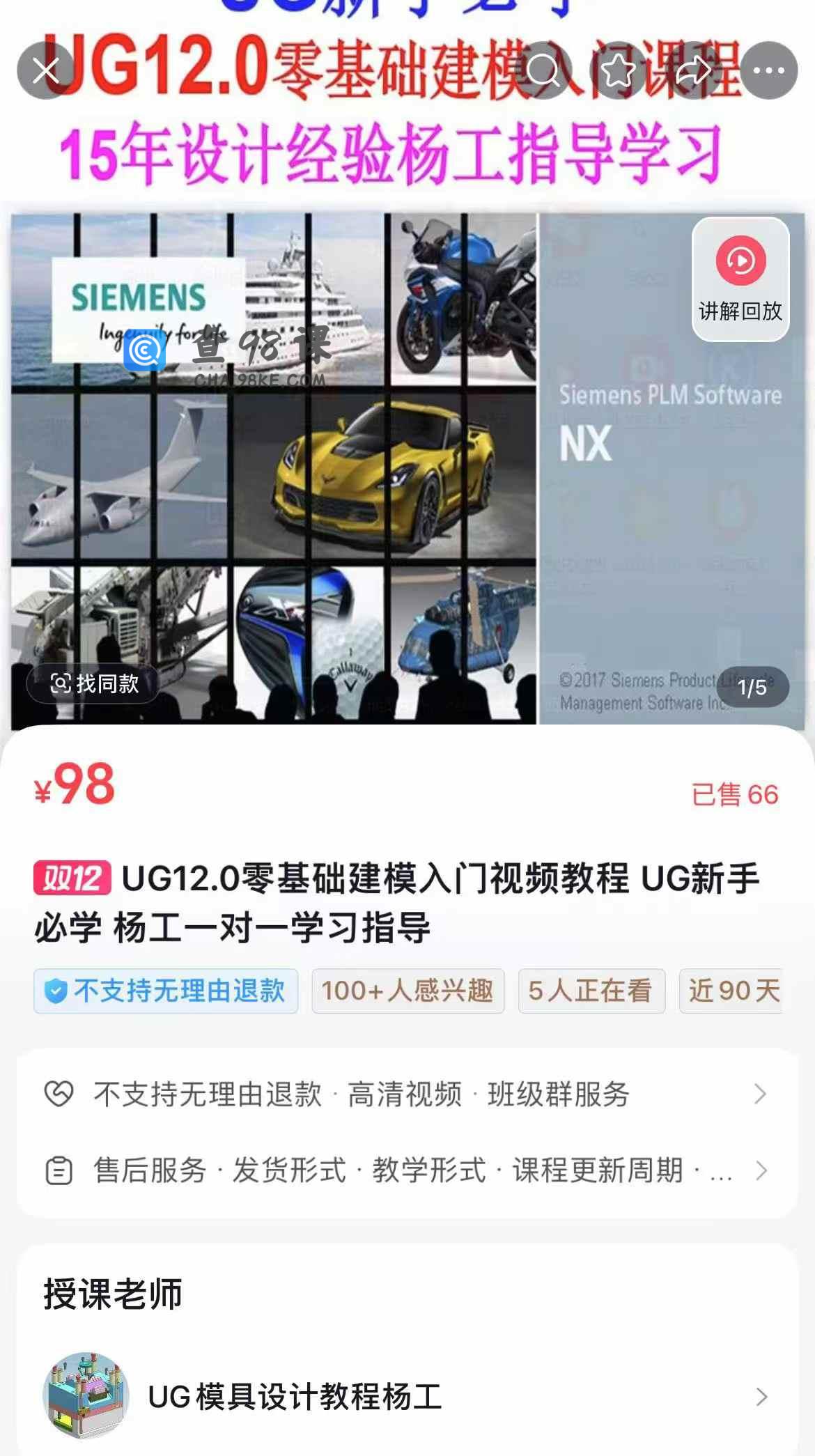Viewport: 815px width, 1456px height.
Task: Open the 不支持无理由退款 policy tag
Action: tap(166, 991)
